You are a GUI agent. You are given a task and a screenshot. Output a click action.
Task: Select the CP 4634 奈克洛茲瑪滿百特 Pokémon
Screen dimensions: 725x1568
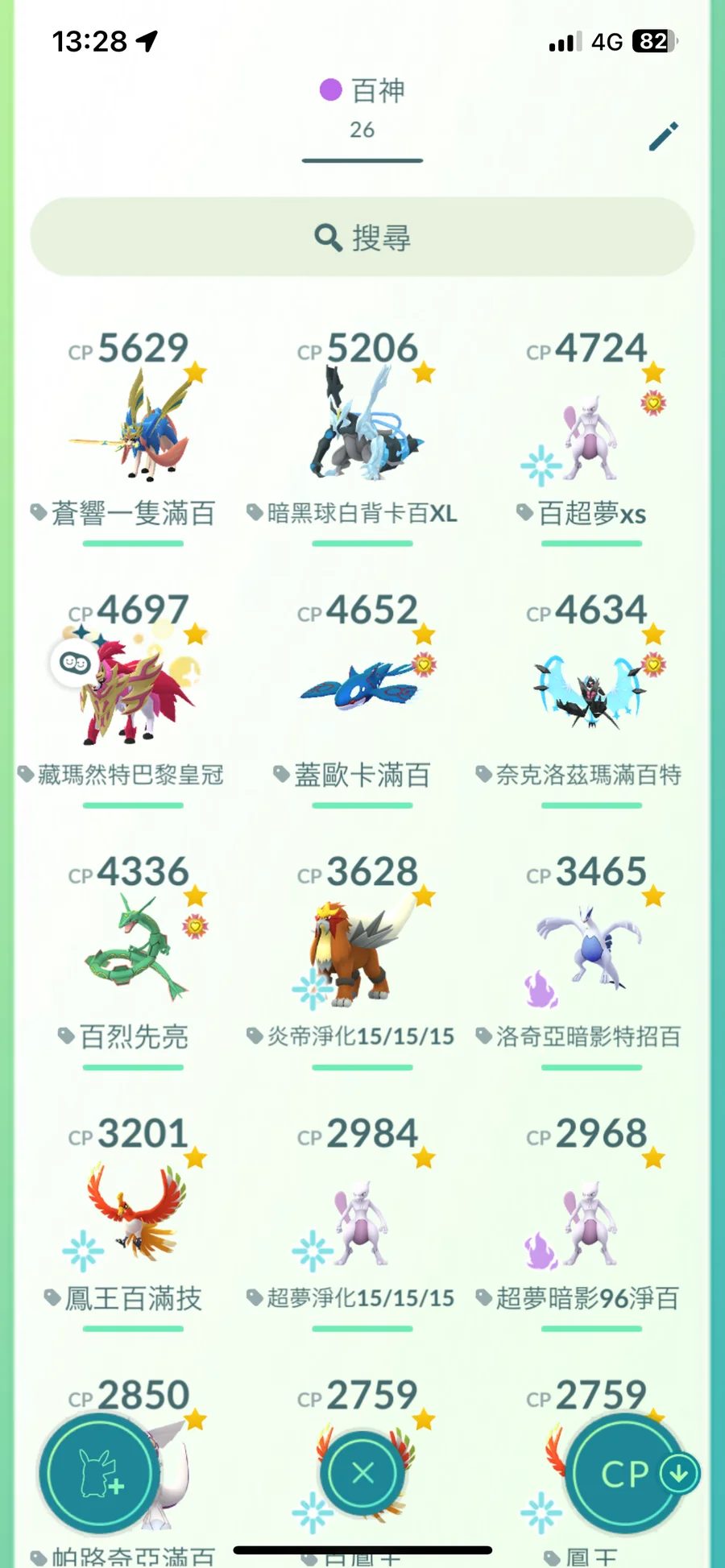pyautogui.click(x=591, y=689)
